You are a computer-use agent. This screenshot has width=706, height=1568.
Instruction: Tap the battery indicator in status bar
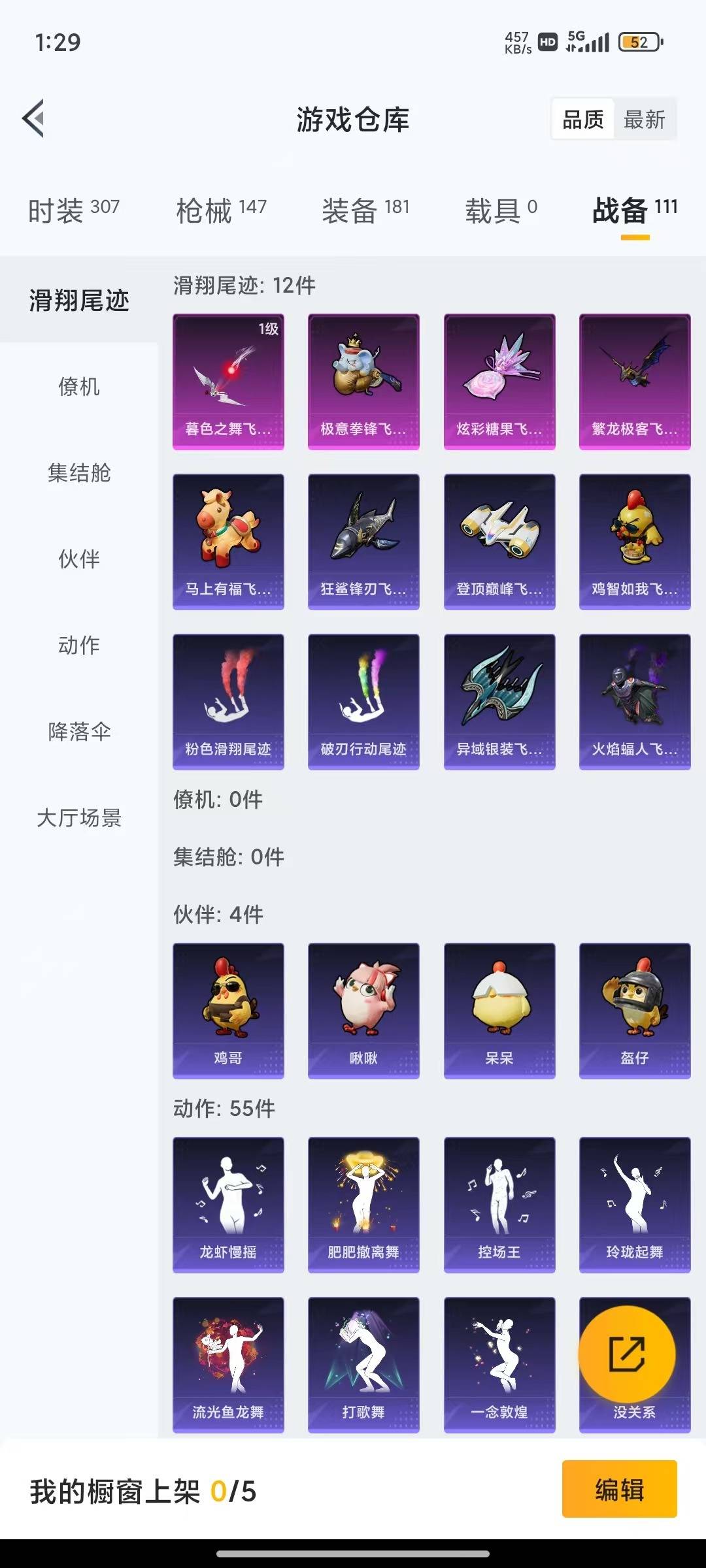point(637,42)
